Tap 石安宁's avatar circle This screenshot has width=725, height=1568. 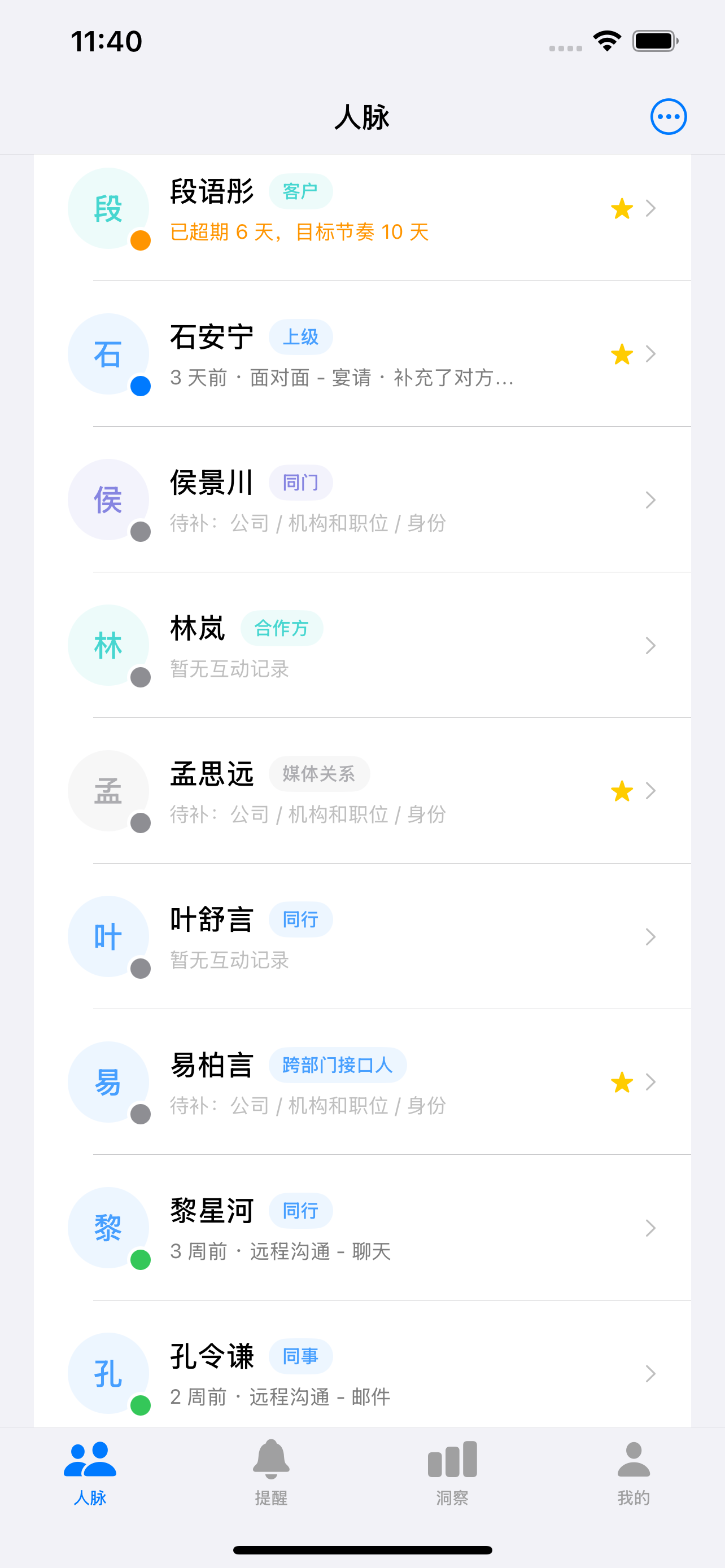108,354
